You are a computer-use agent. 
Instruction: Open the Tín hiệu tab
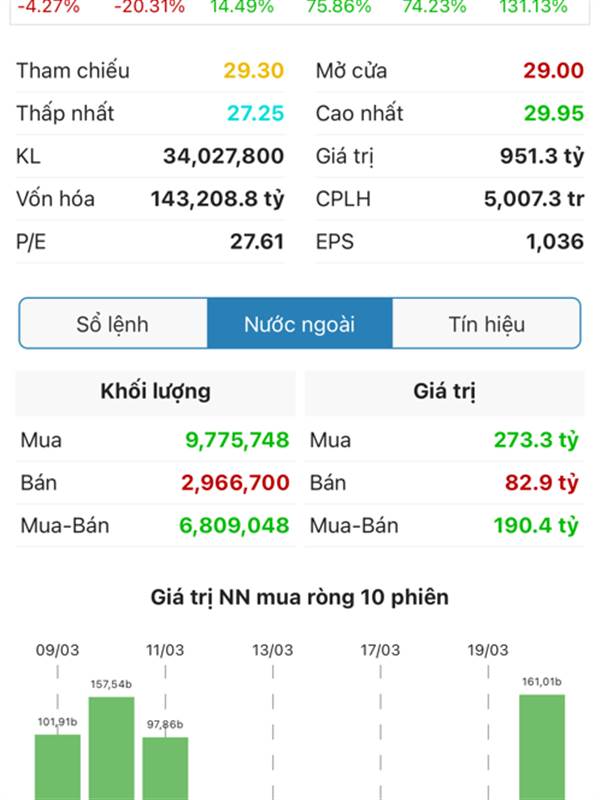click(x=486, y=324)
